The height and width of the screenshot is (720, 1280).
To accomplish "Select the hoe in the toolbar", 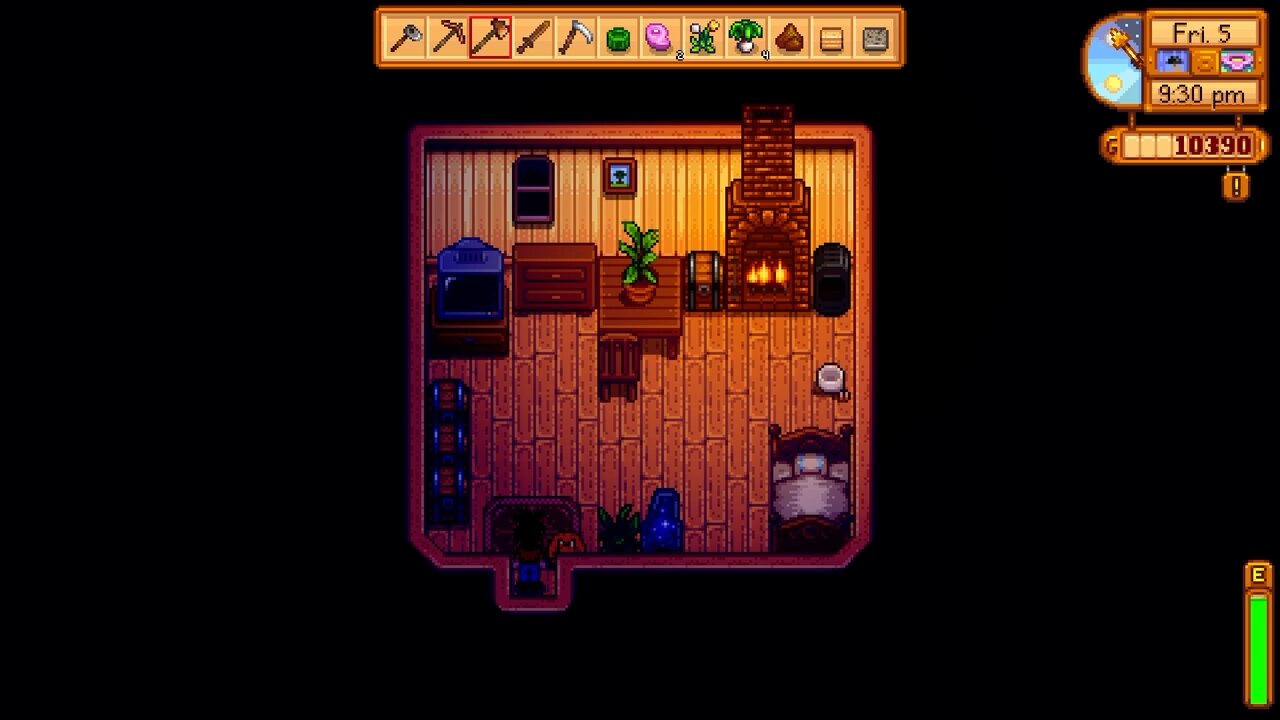I will (406, 39).
